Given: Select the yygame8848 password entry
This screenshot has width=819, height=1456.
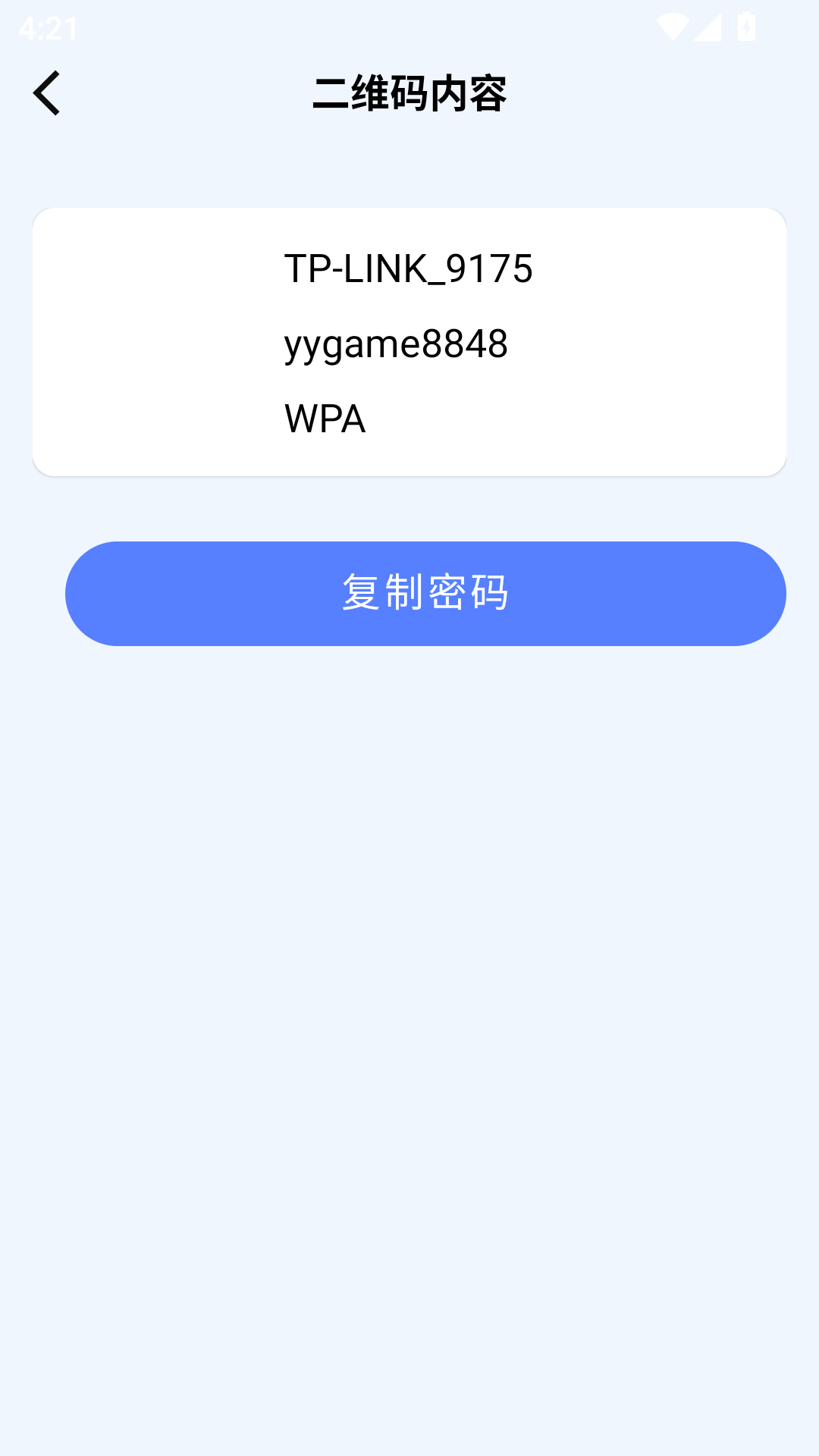Looking at the screenshot, I should (398, 345).
